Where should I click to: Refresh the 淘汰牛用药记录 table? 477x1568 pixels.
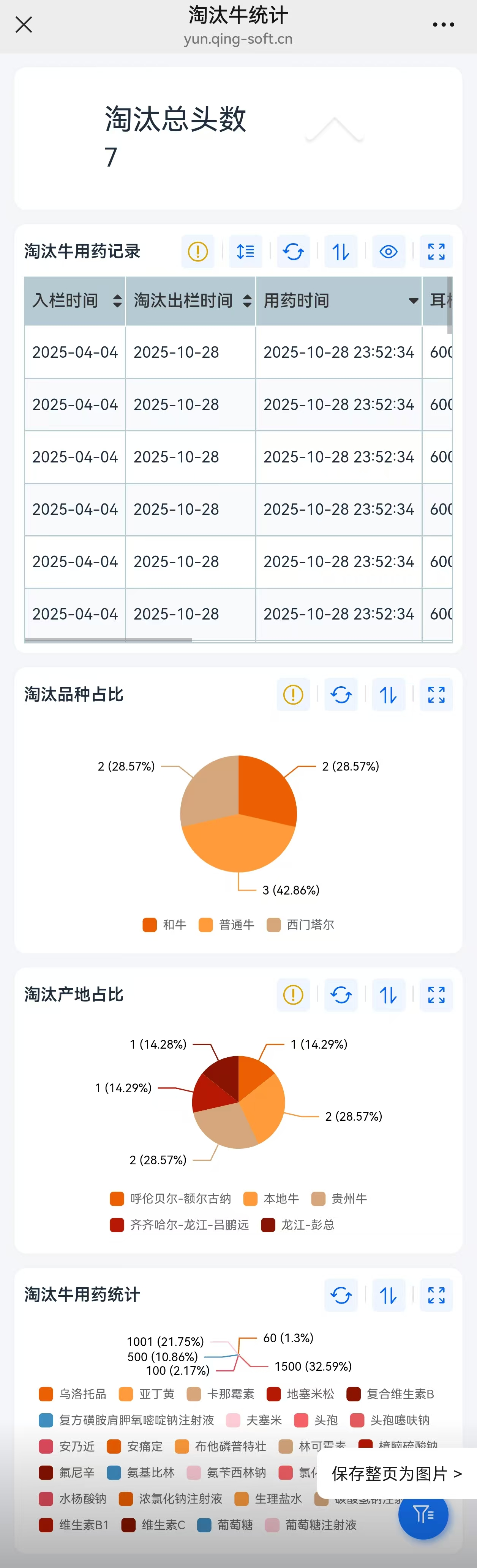tap(293, 252)
